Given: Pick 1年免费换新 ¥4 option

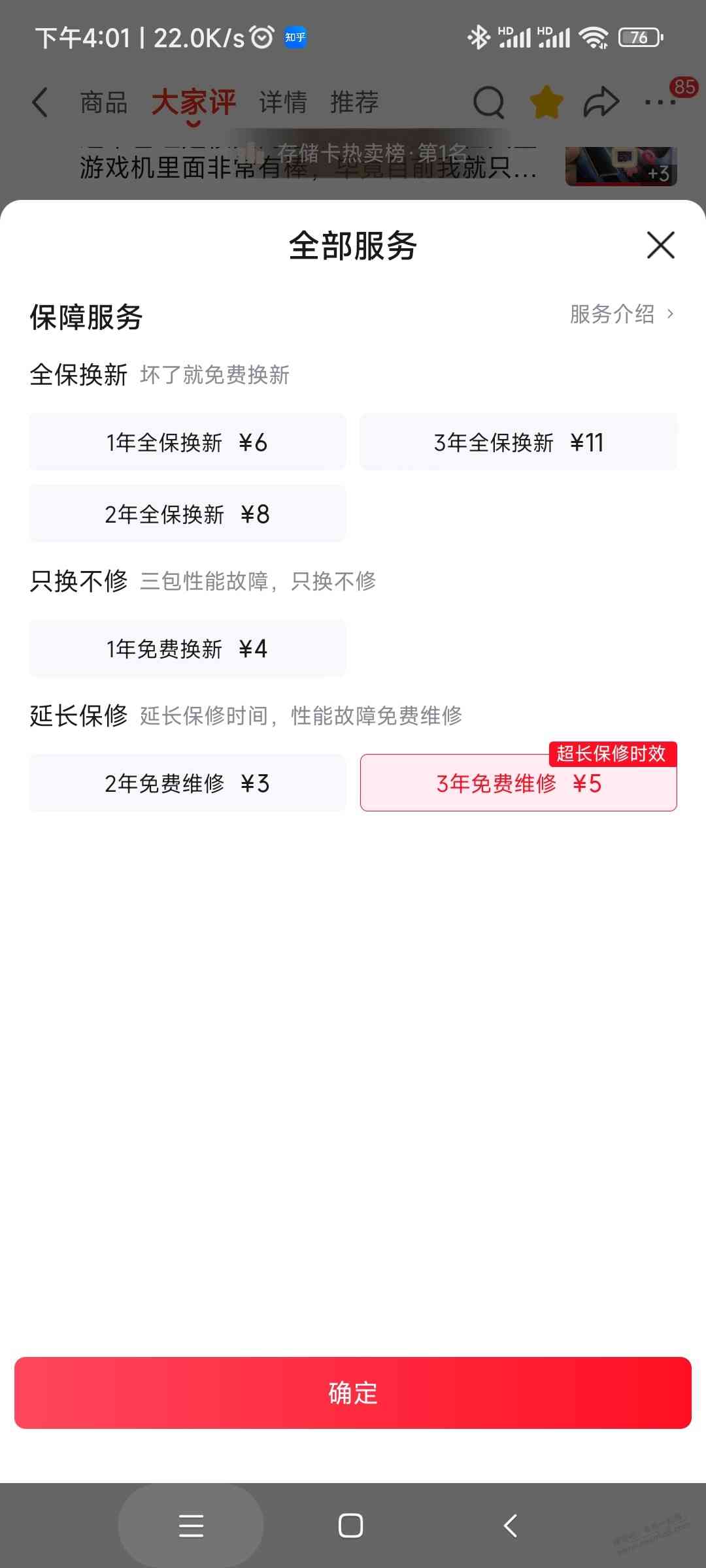Looking at the screenshot, I should coord(188,649).
